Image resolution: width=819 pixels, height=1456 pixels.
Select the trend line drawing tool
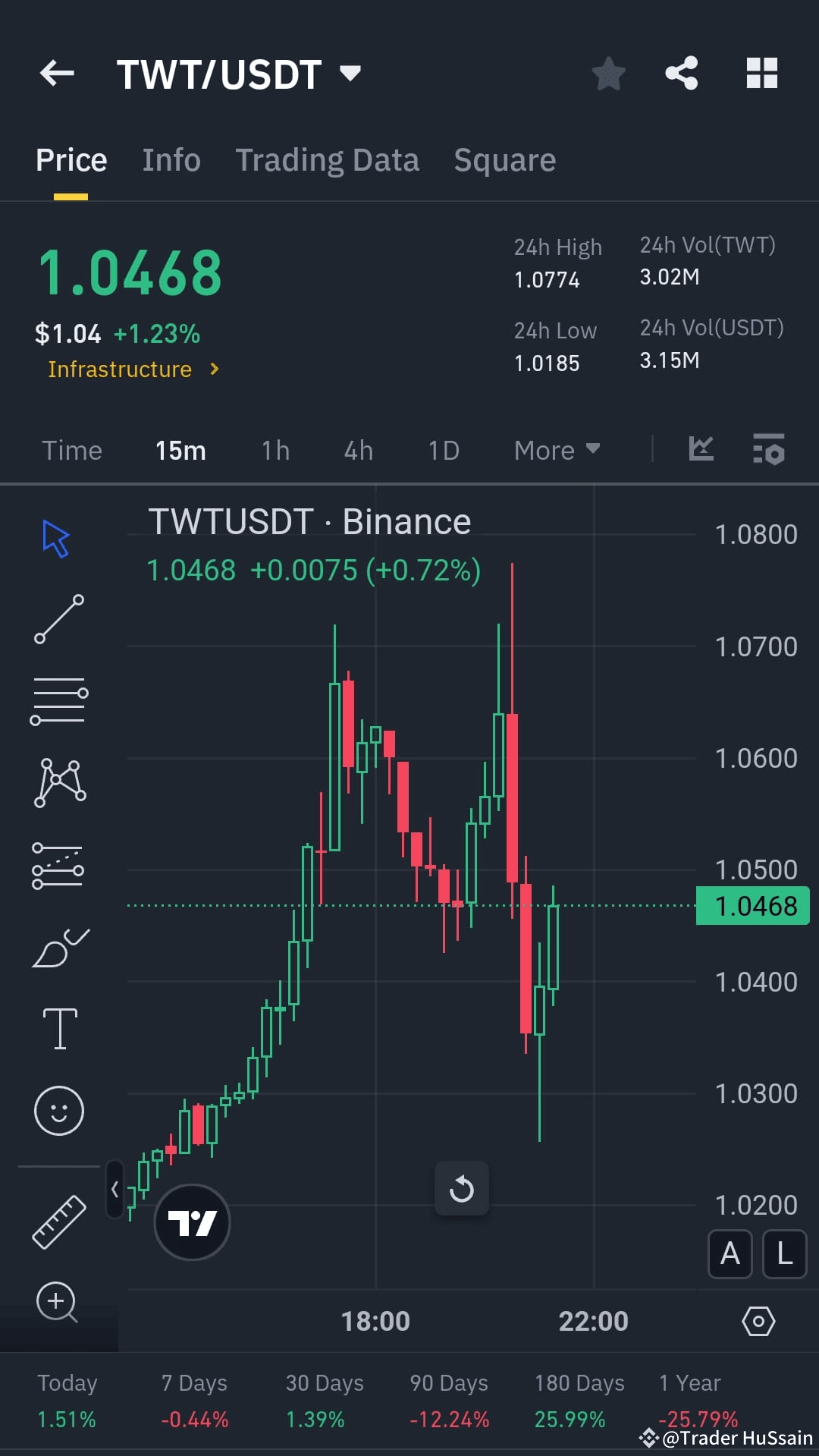pos(59,621)
